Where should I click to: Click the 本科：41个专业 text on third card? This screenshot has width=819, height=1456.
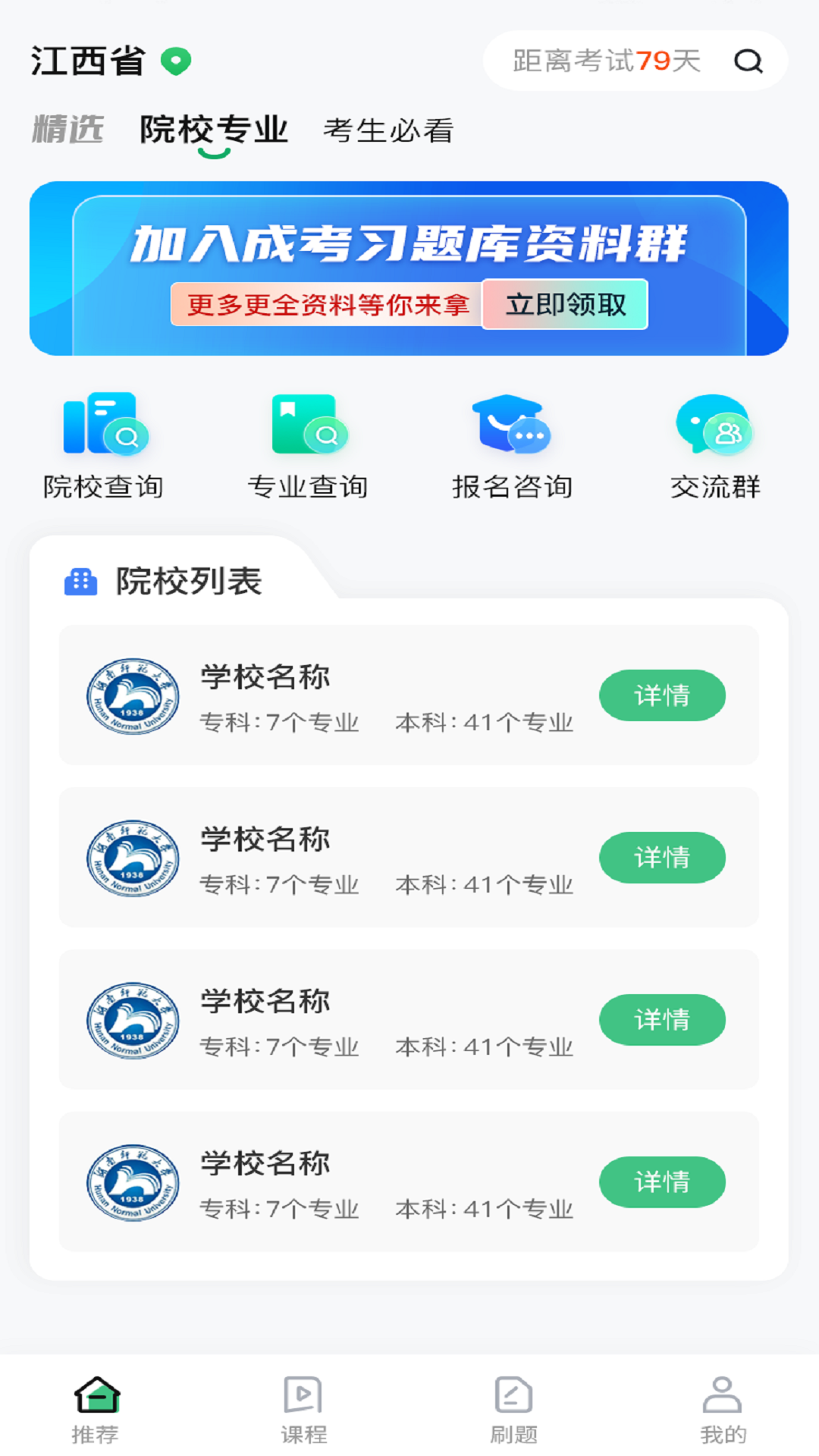(486, 1046)
